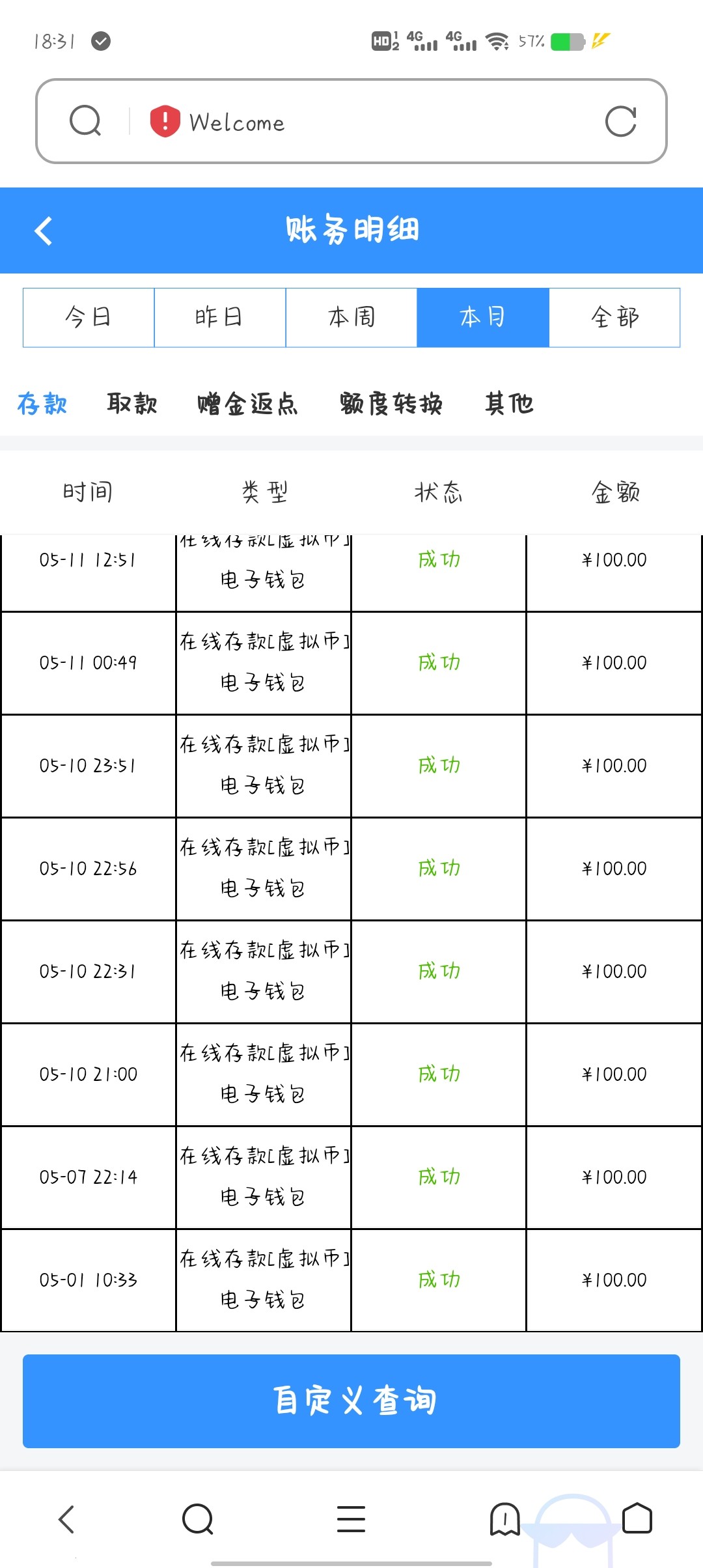The width and height of the screenshot is (703, 1568).
Task: Go back from 账务明细 page
Action: point(44,231)
